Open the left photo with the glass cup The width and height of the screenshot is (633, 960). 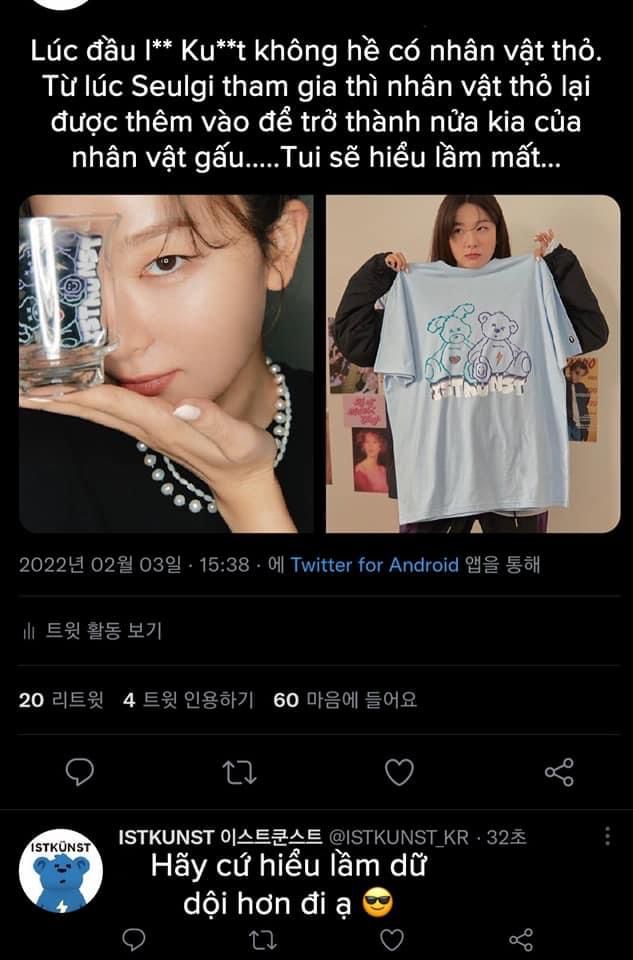point(166,363)
